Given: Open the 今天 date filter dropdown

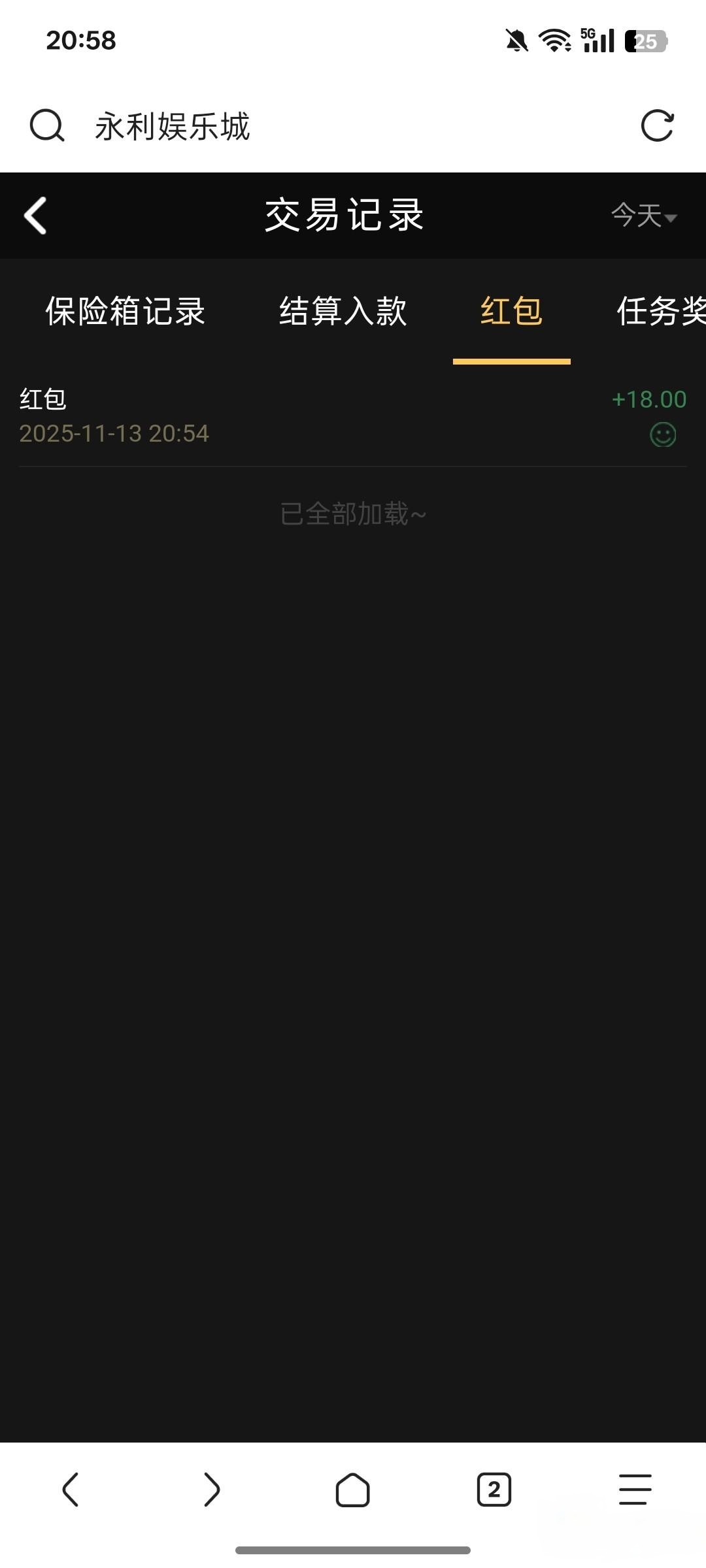Looking at the screenshot, I should point(644,216).
